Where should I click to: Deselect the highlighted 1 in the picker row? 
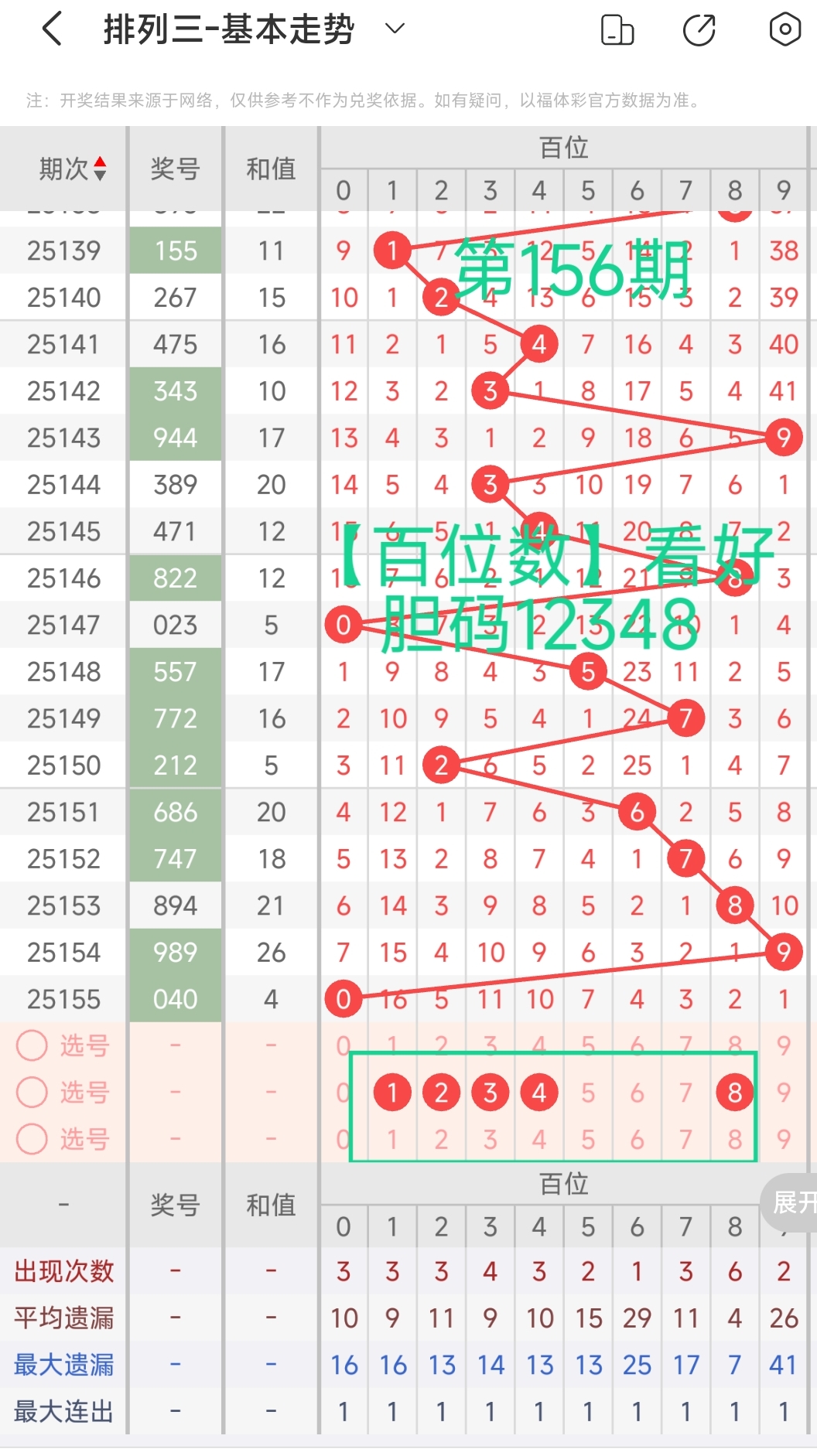point(392,1093)
